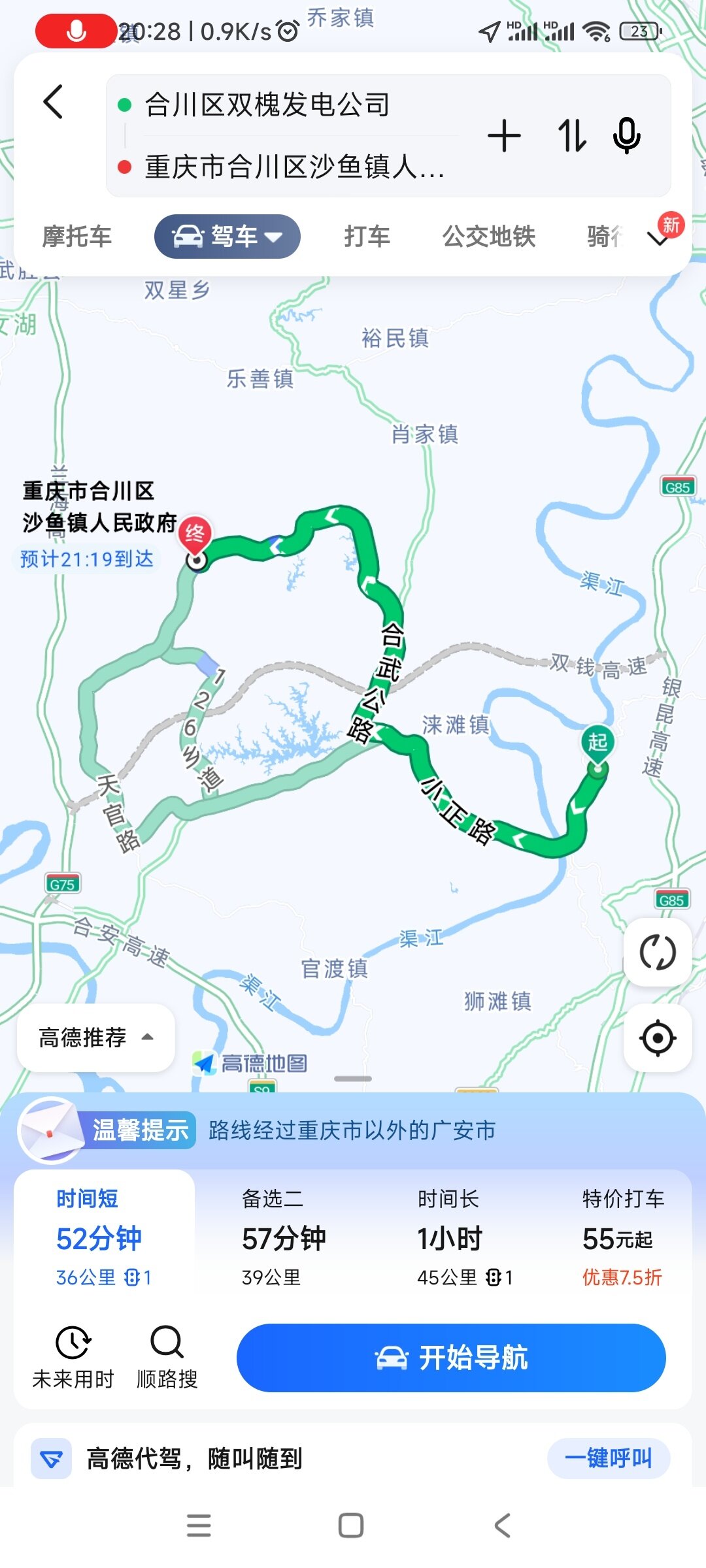The image size is (706, 1568).
Task: Tap 一键呼叫 for 高德代驾
Action: point(608,1458)
